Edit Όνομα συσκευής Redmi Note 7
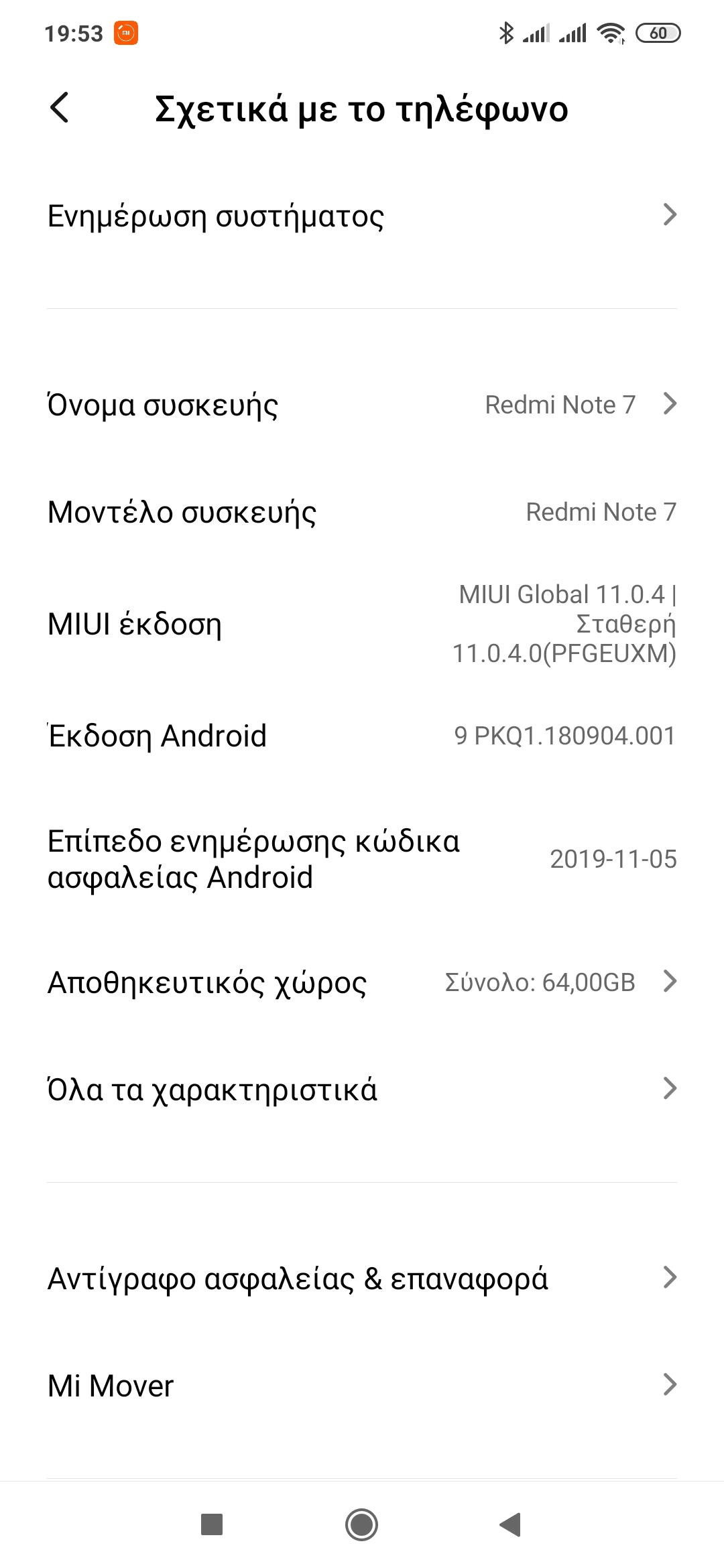The height and width of the screenshot is (1568, 724). 362,405
